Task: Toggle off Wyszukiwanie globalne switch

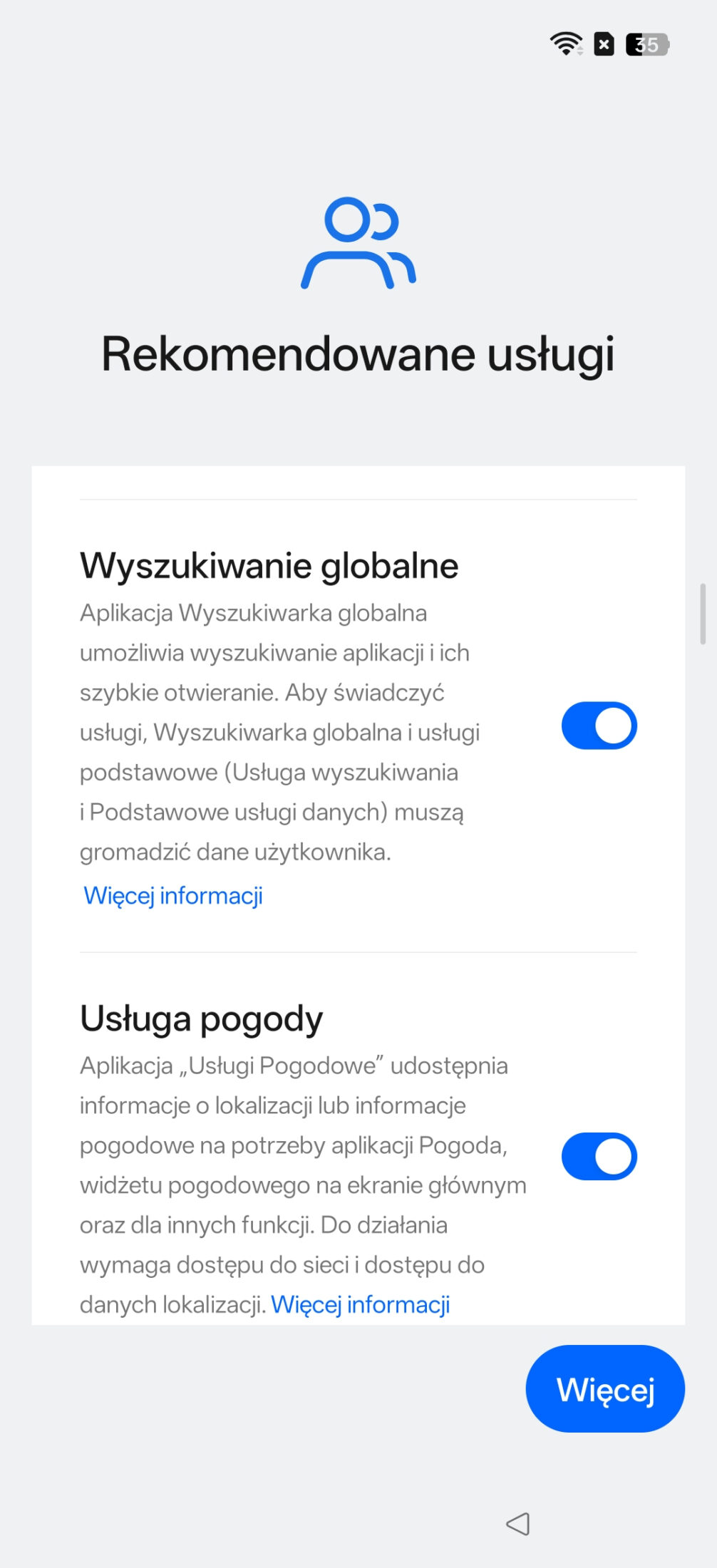Action: click(599, 726)
